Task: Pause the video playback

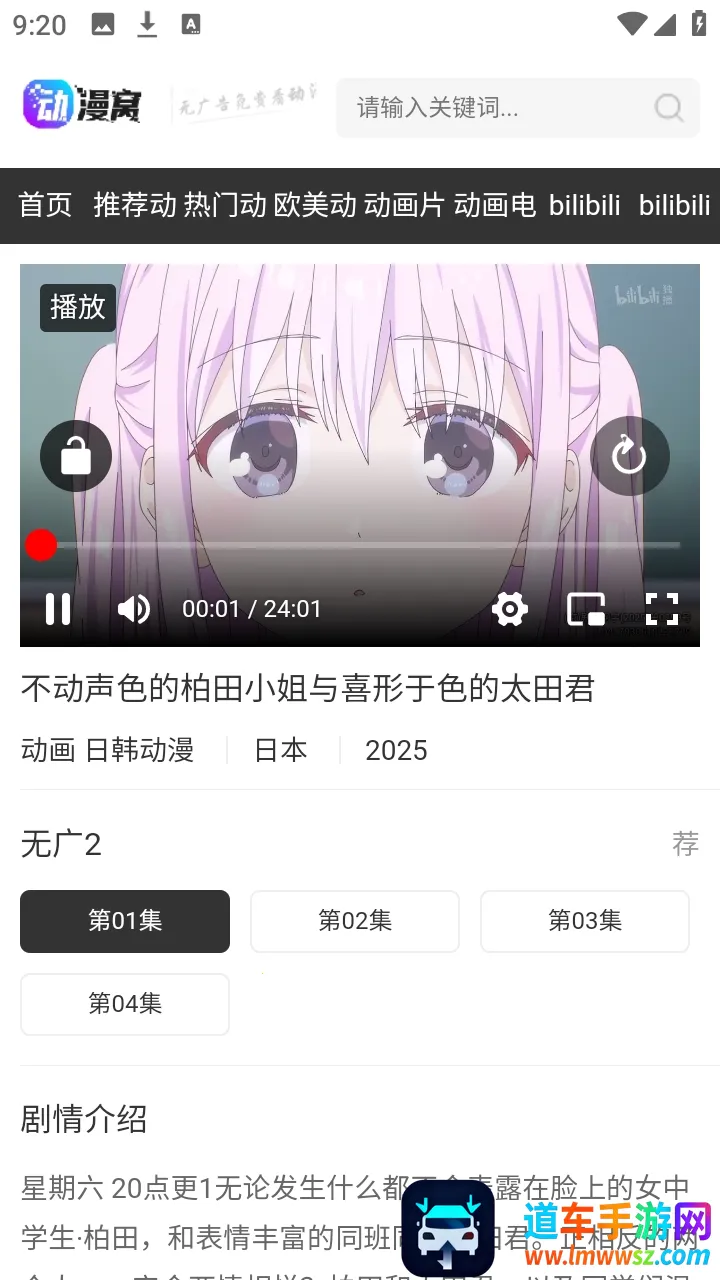Action: pyautogui.click(x=58, y=608)
